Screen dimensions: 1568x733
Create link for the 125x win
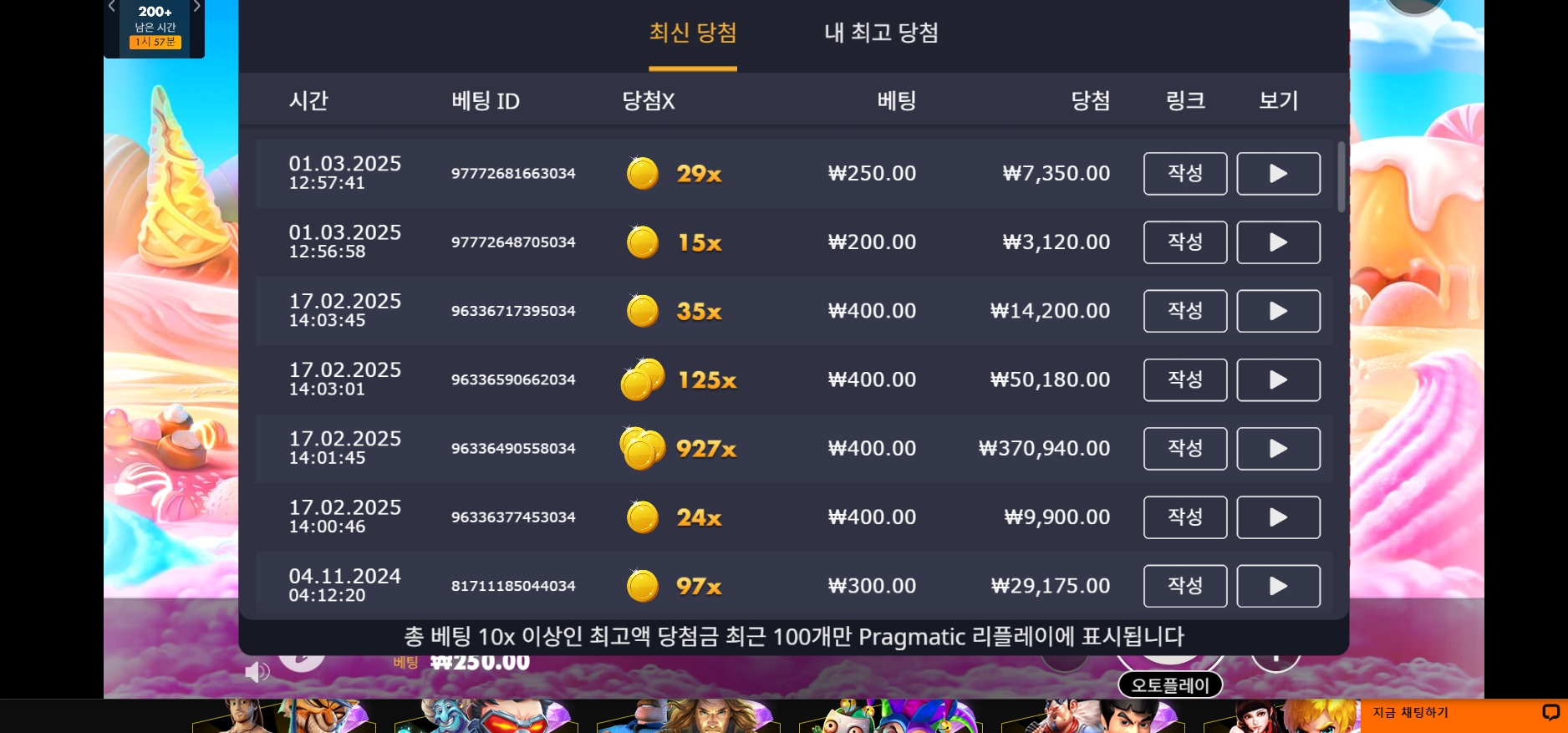tap(1184, 380)
